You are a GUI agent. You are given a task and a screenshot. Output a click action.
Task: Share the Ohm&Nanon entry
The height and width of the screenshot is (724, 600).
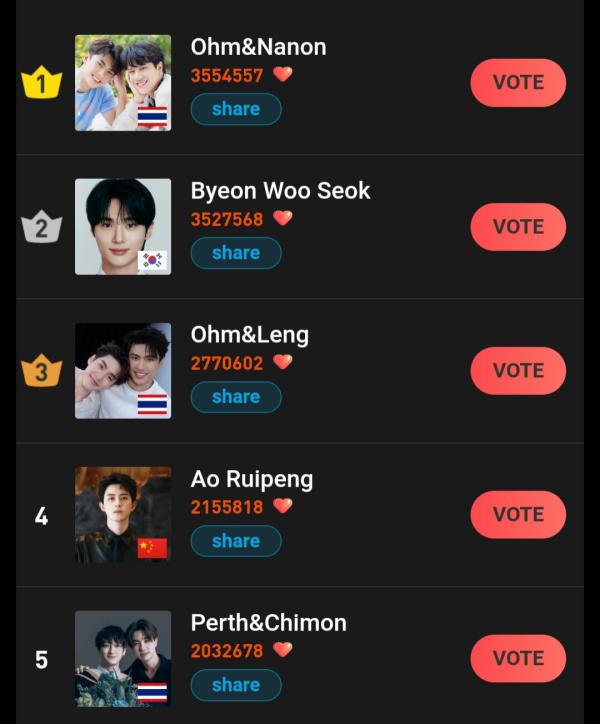(x=236, y=109)
